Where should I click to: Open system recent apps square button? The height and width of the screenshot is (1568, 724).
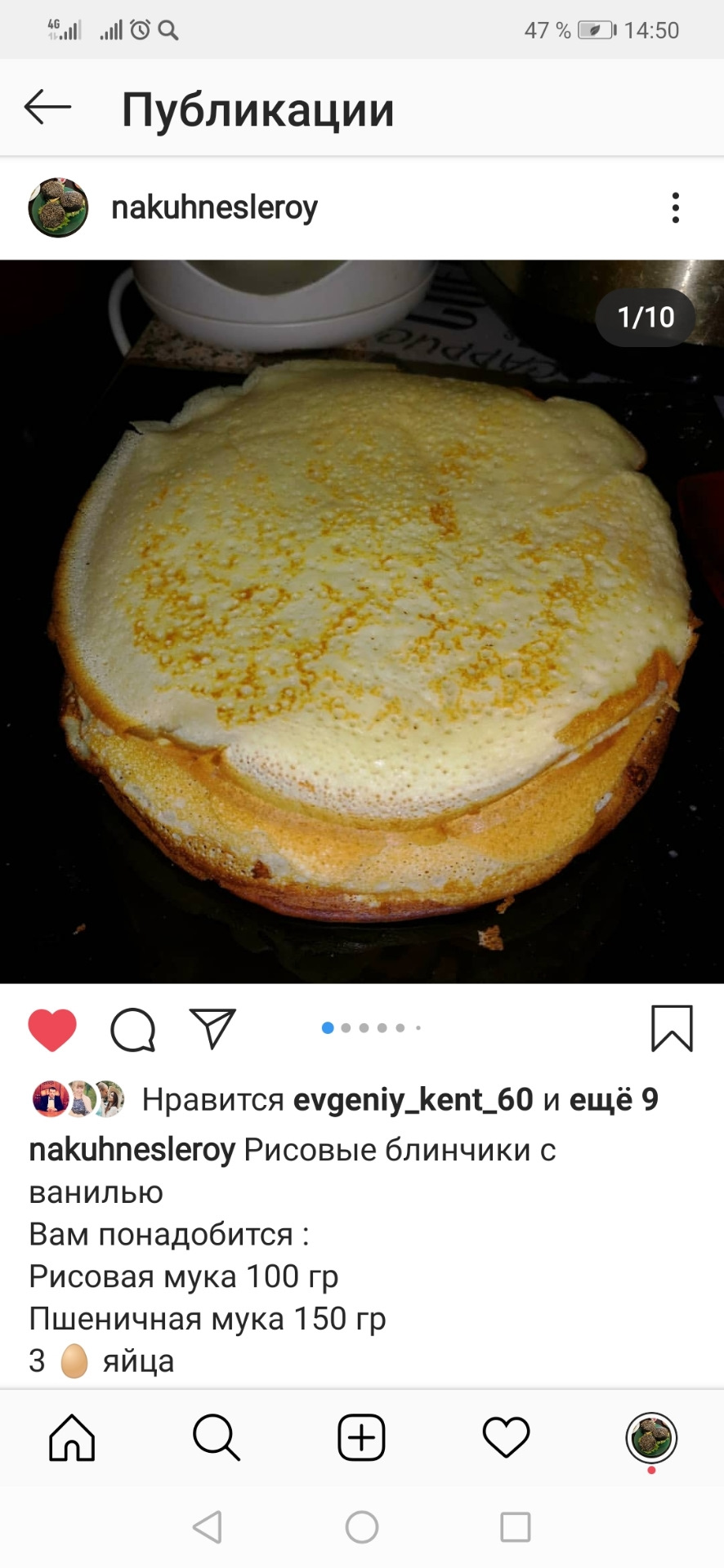coord(515,1526)
